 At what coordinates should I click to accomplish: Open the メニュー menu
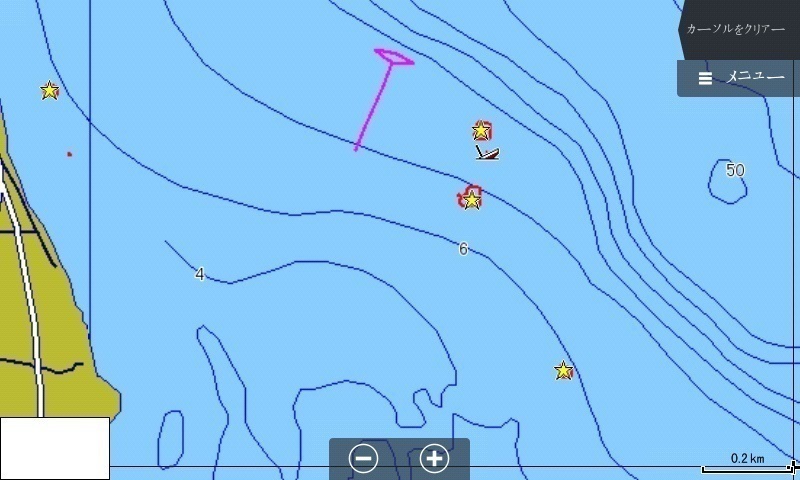coord(740,77)
